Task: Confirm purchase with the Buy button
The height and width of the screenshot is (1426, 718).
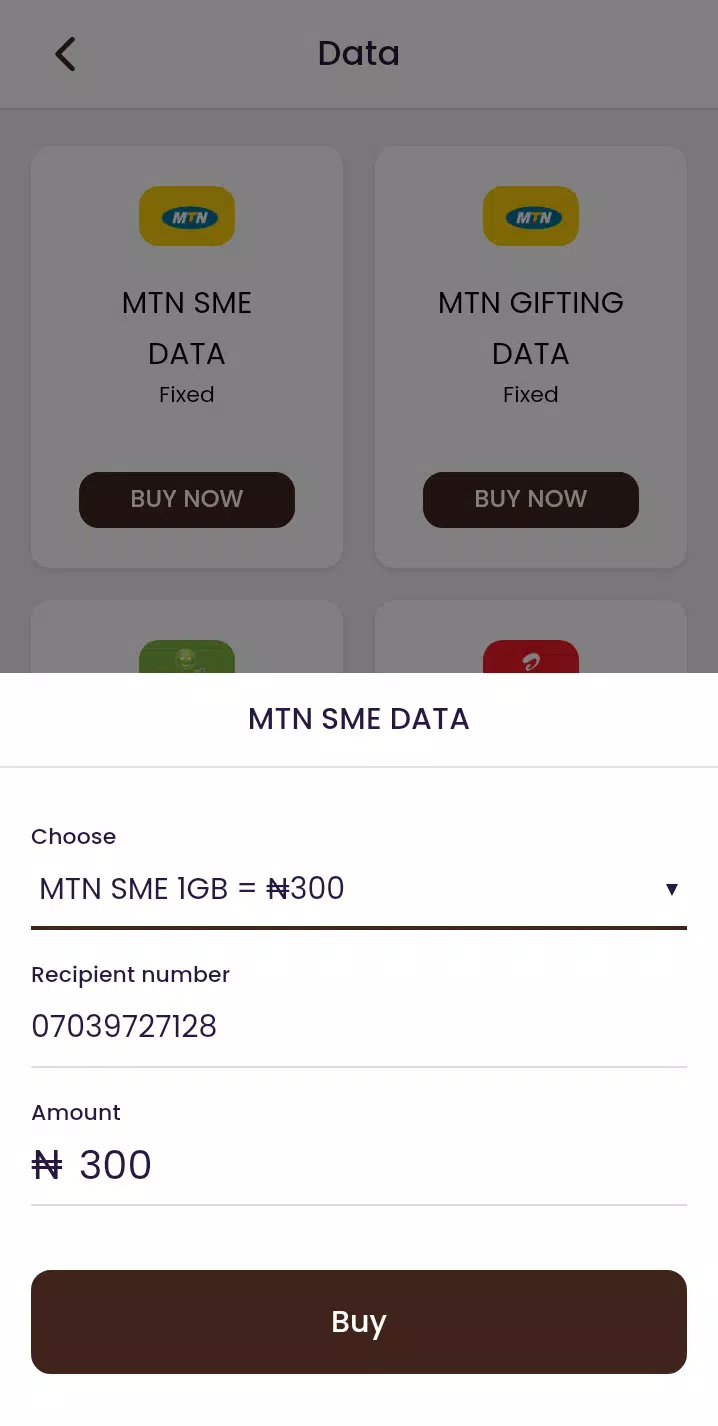Action: (359, 1322)
